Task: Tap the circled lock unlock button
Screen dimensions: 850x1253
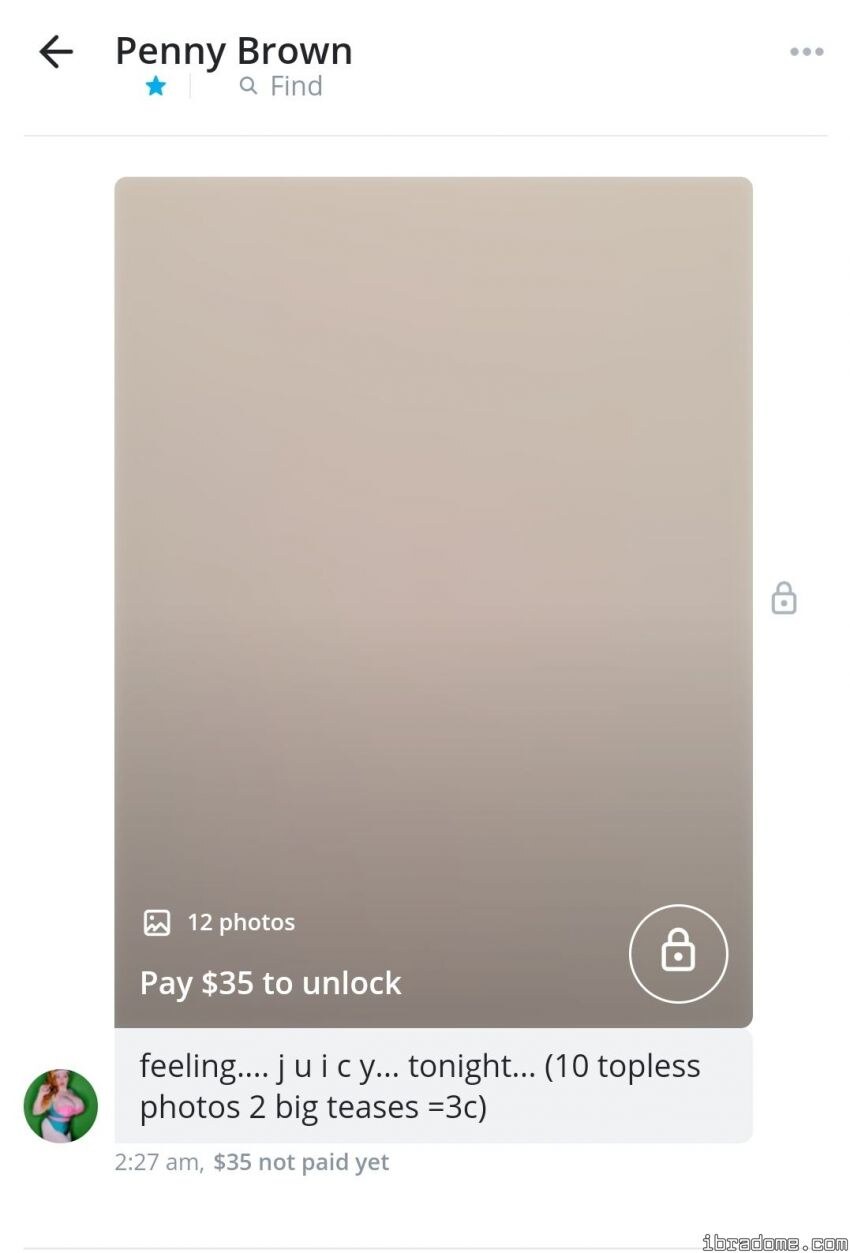Action: 678,953
